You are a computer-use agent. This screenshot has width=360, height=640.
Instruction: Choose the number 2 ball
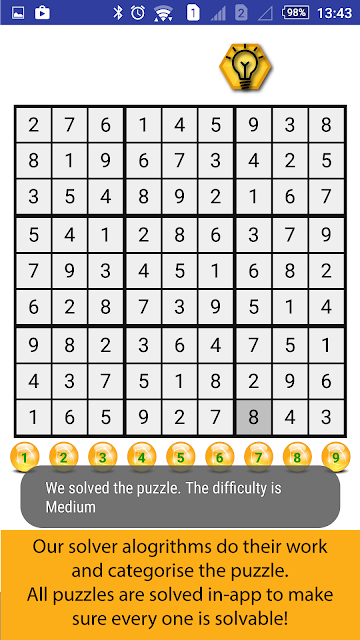coord(63,457)
